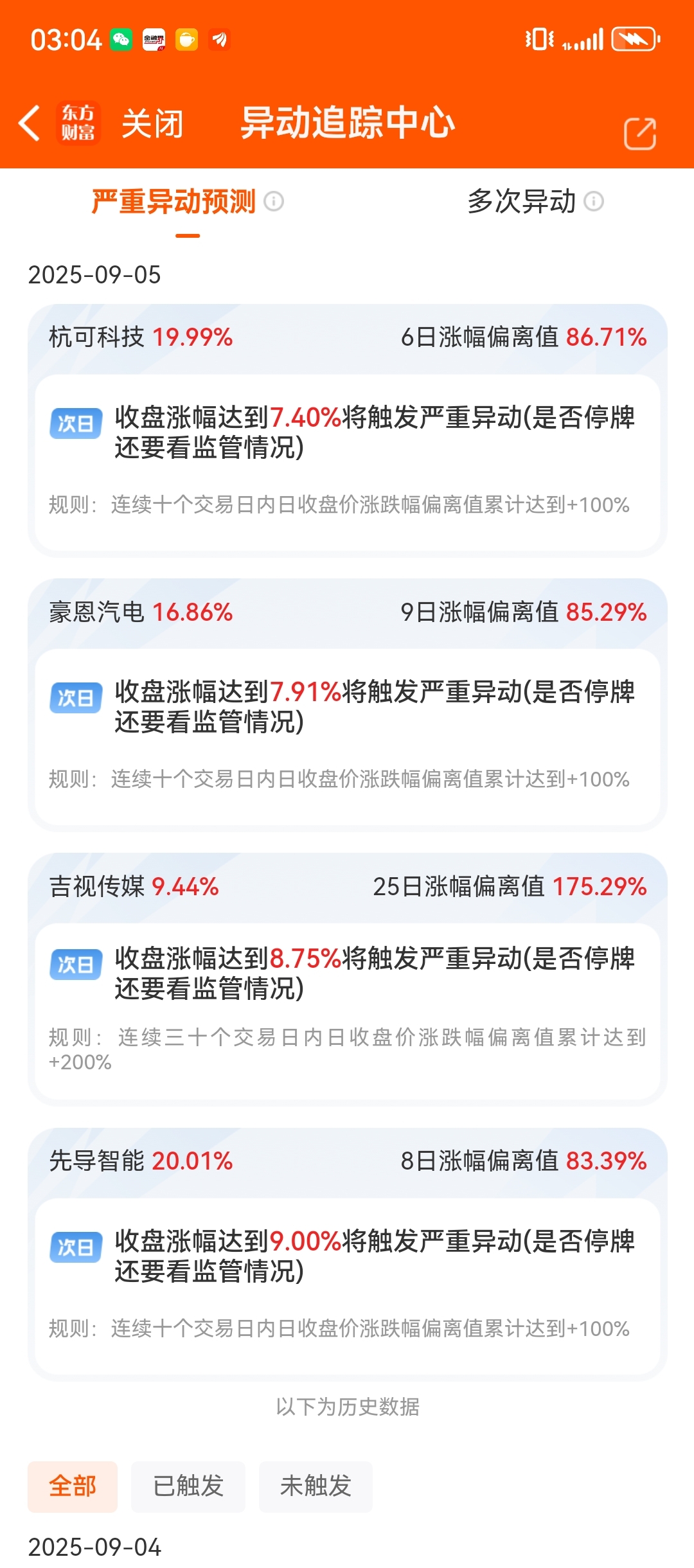Open the 吉视传媒 stock card
This screenshot has height=1568, width=694.
click(x=347, y=979)
